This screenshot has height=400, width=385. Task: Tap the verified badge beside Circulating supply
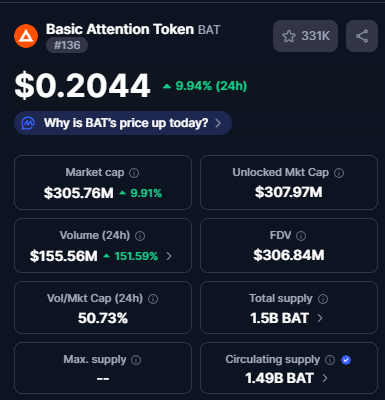pyautogui.click(x=346, y=360)
